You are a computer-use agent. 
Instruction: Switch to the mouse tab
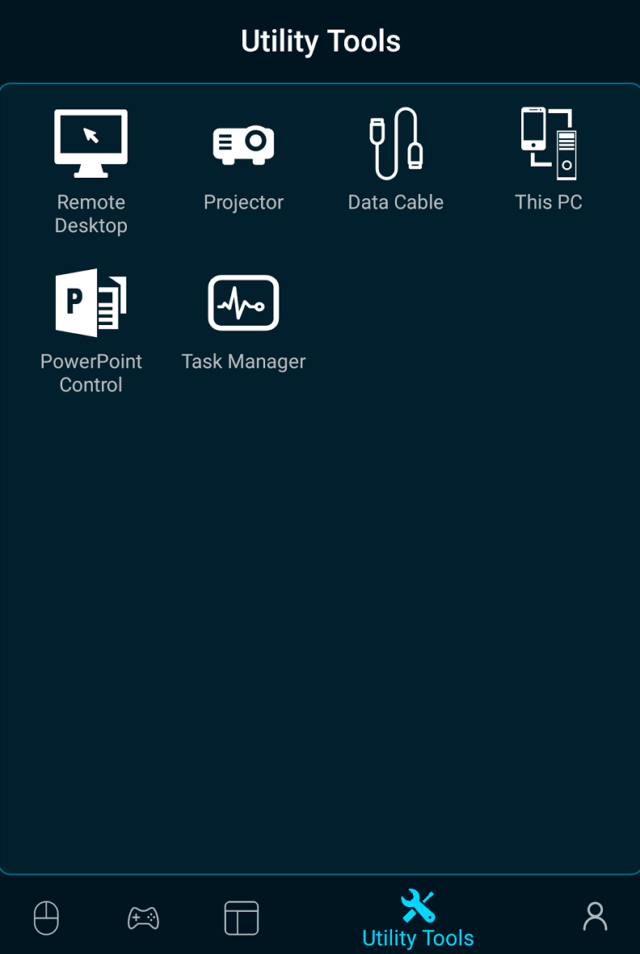[47, 917]
